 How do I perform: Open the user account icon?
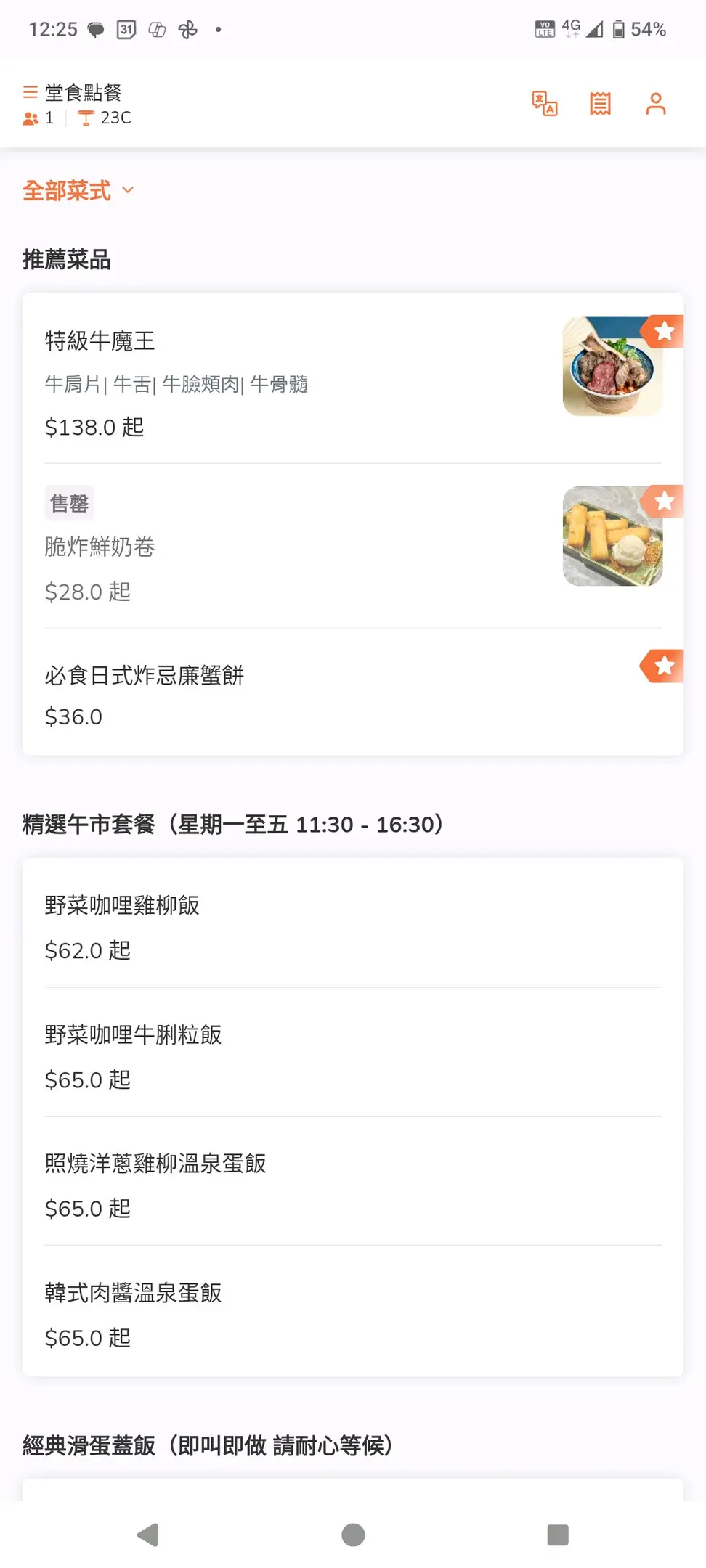[655, 104]
